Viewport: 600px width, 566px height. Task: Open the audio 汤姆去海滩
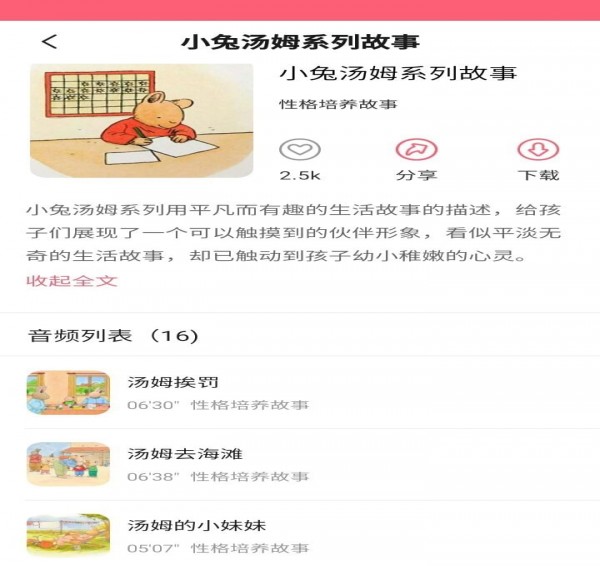(185, 454)
